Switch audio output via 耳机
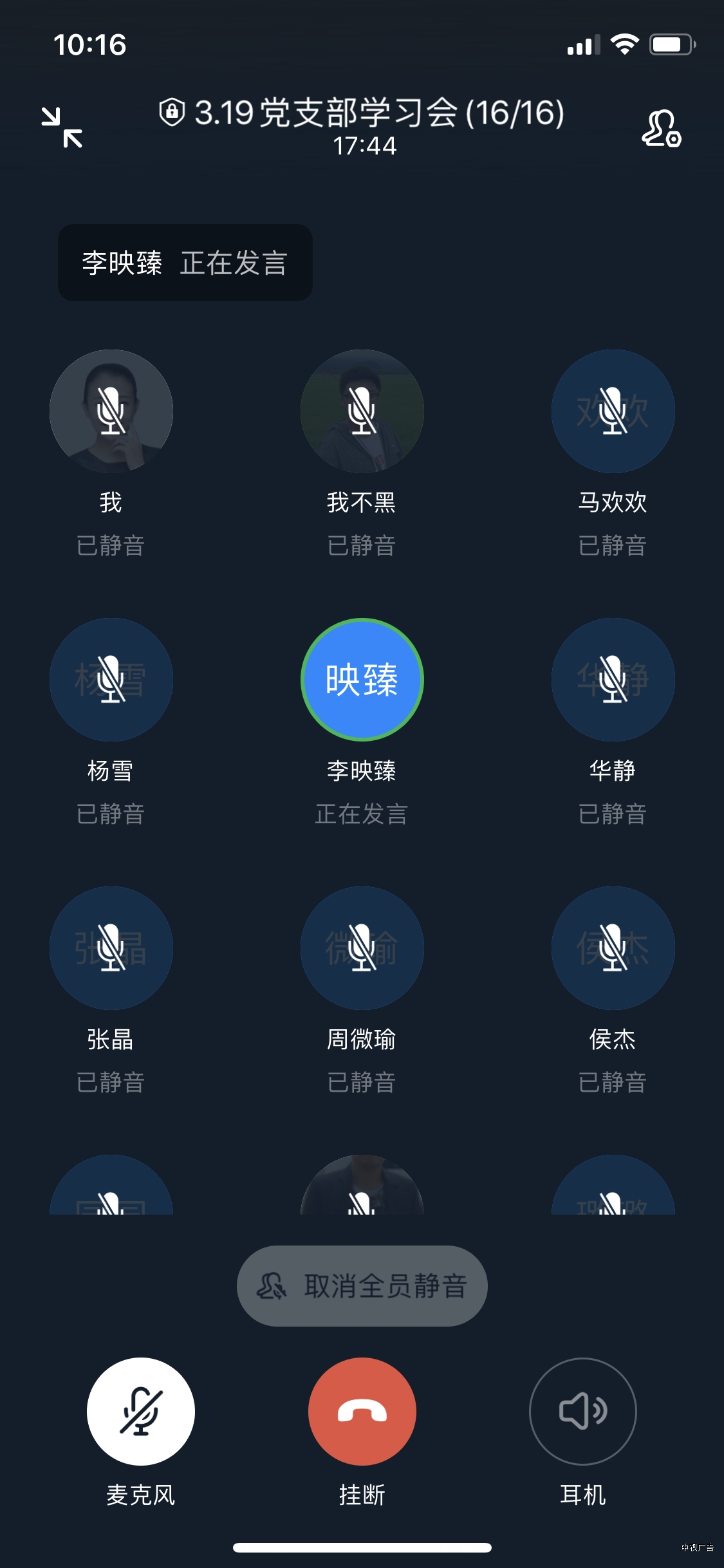724x1568 pixels. tap(582, 1411)
